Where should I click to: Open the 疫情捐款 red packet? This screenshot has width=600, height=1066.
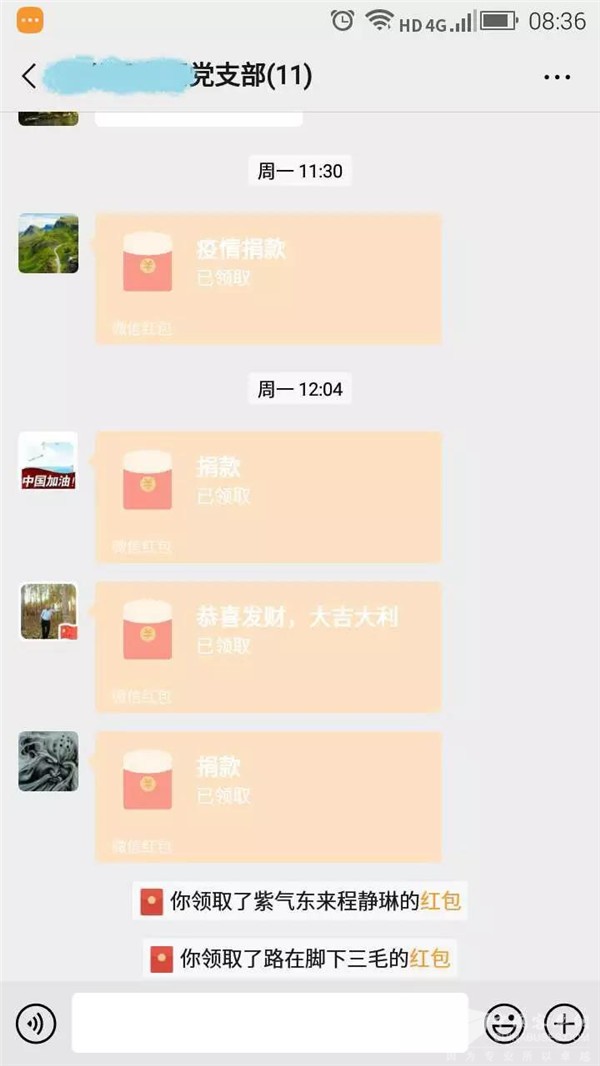pyautogui.click(x=268, y=278)
